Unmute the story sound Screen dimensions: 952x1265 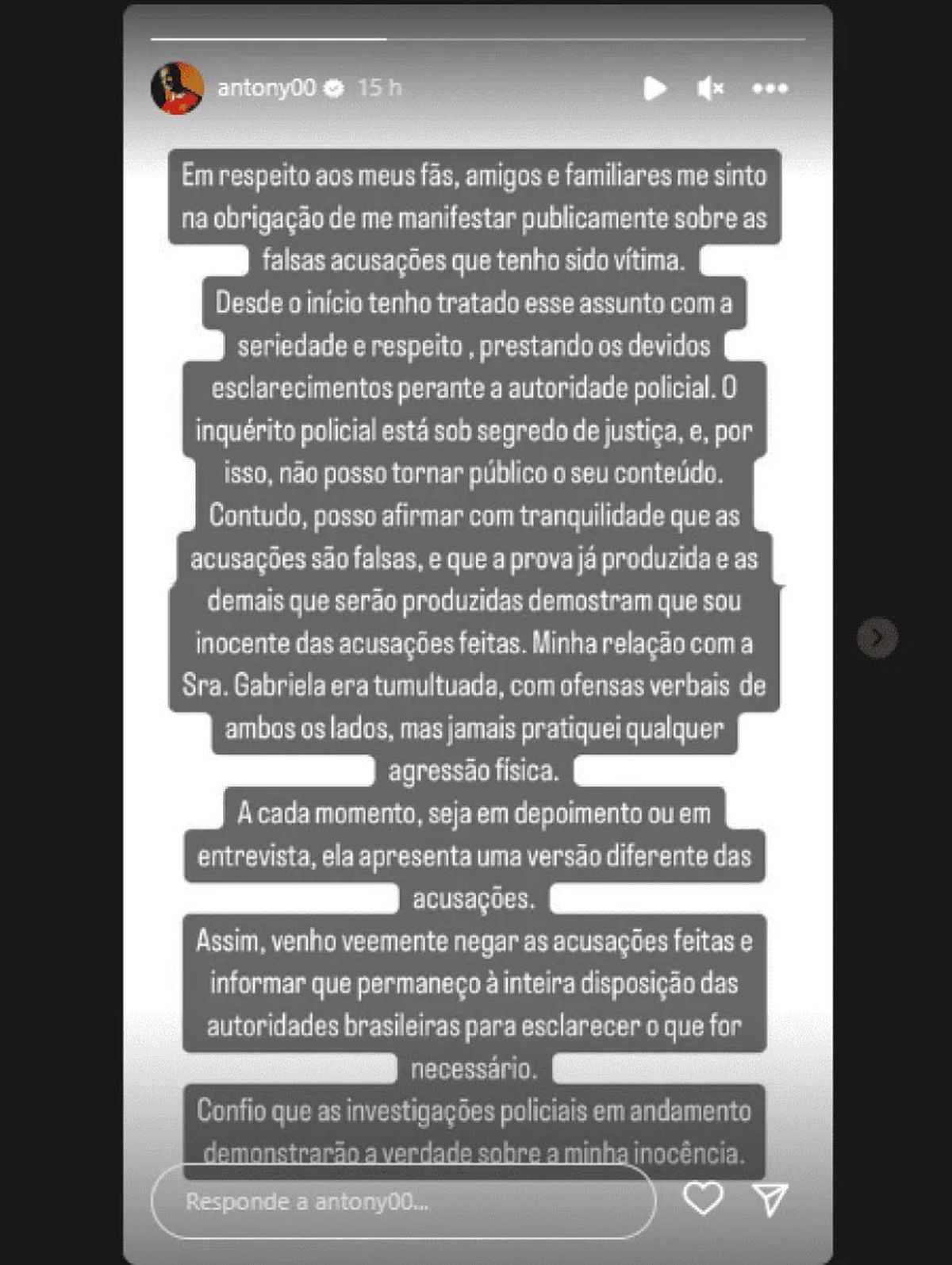[710, 88]
